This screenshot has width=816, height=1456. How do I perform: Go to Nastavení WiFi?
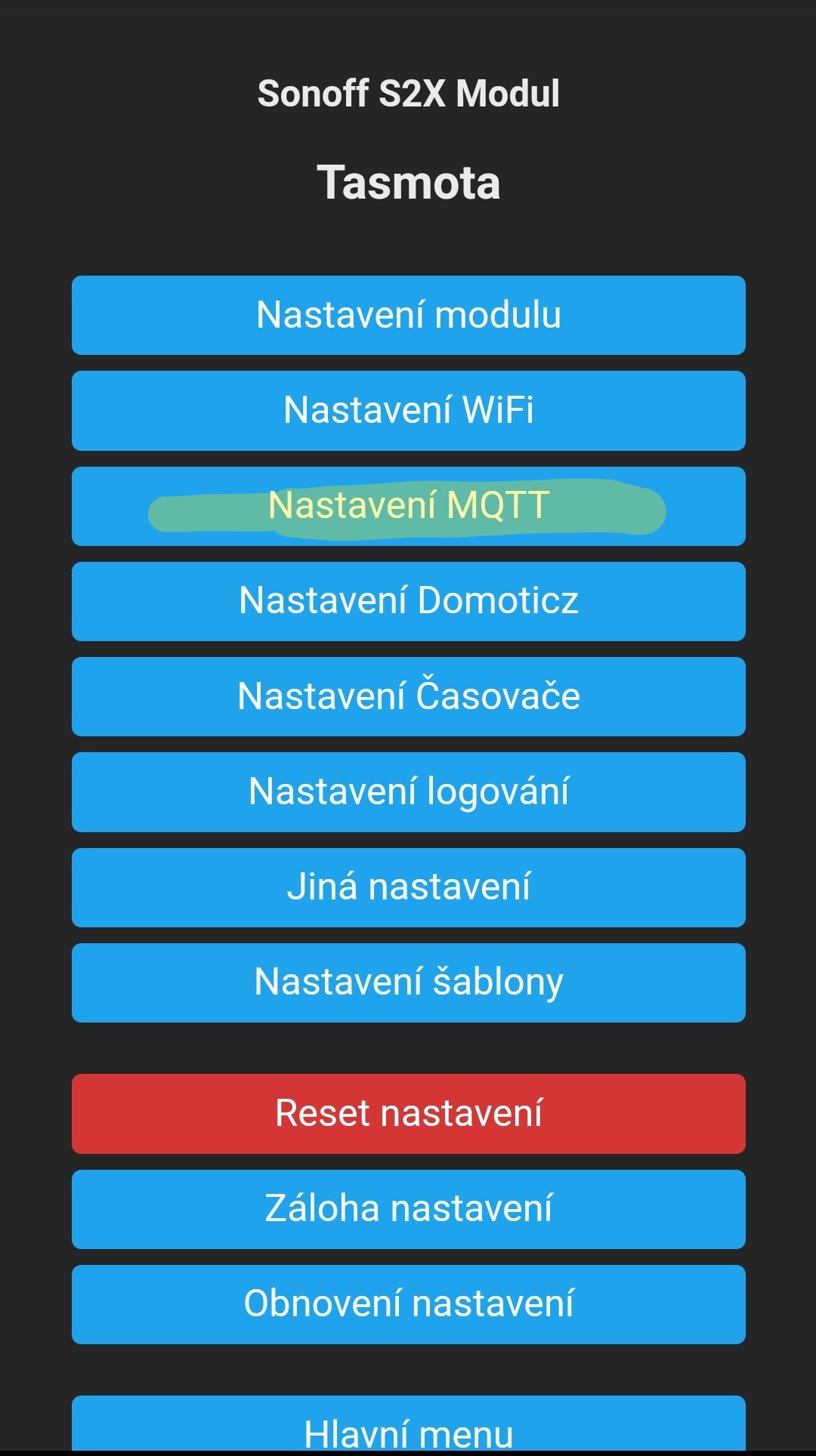click(x=408, y=410)
